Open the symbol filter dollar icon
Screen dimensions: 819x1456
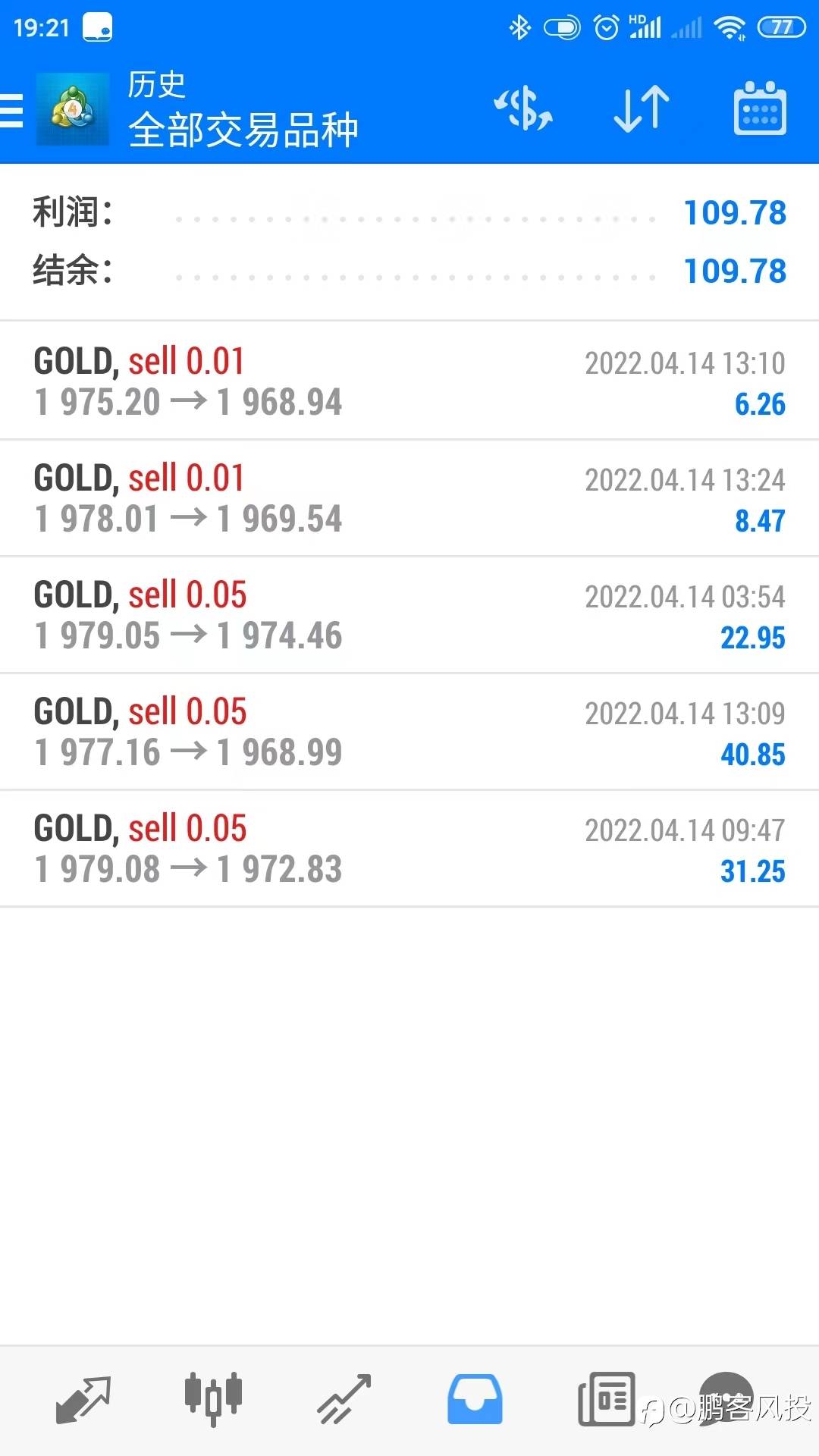[523, 109]
